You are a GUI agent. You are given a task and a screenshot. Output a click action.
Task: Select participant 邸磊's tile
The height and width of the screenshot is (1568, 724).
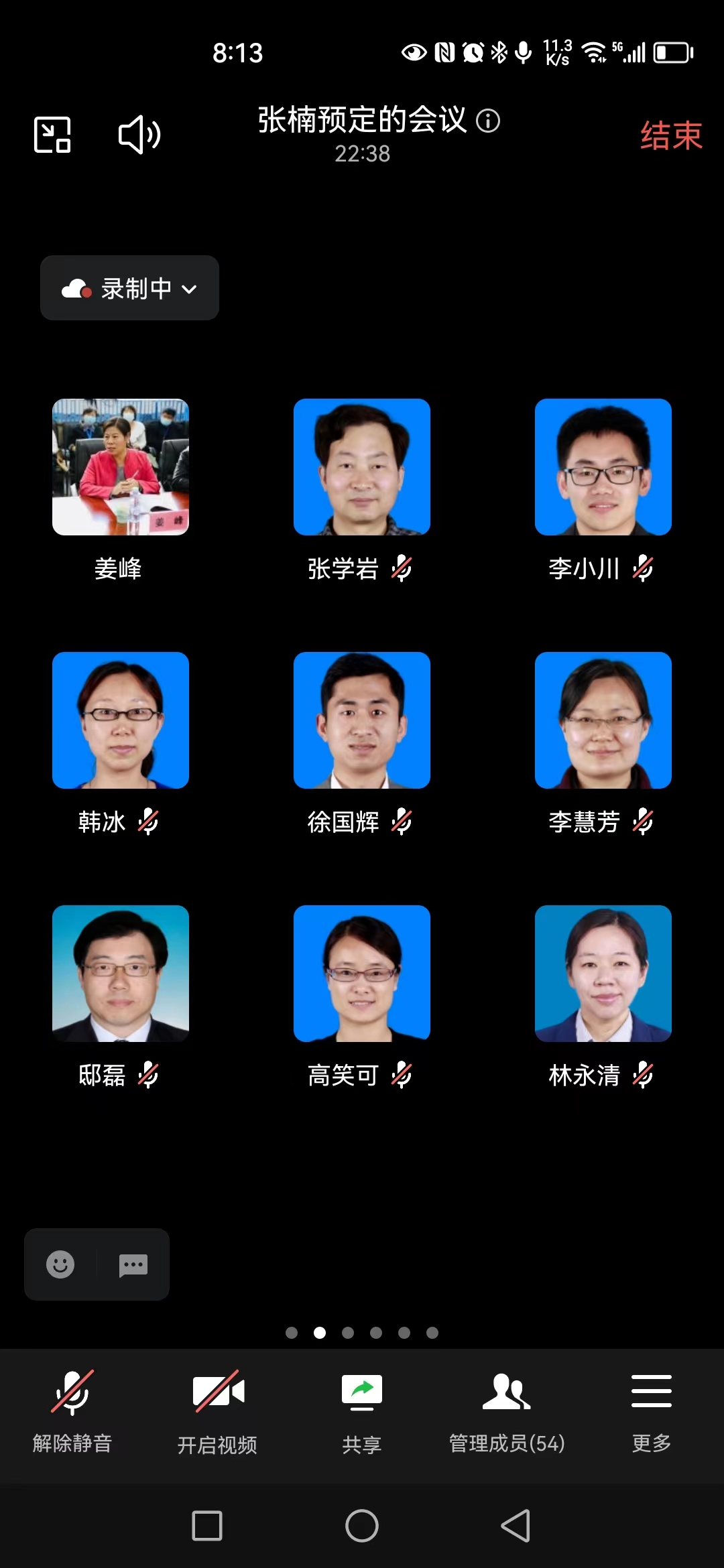pos(121,974)
